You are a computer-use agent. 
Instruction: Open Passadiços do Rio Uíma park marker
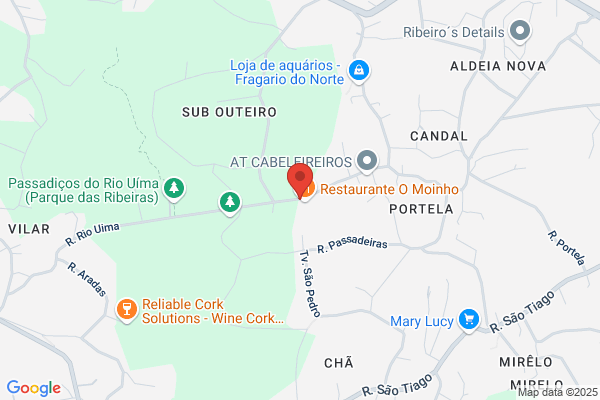[174, 189]
